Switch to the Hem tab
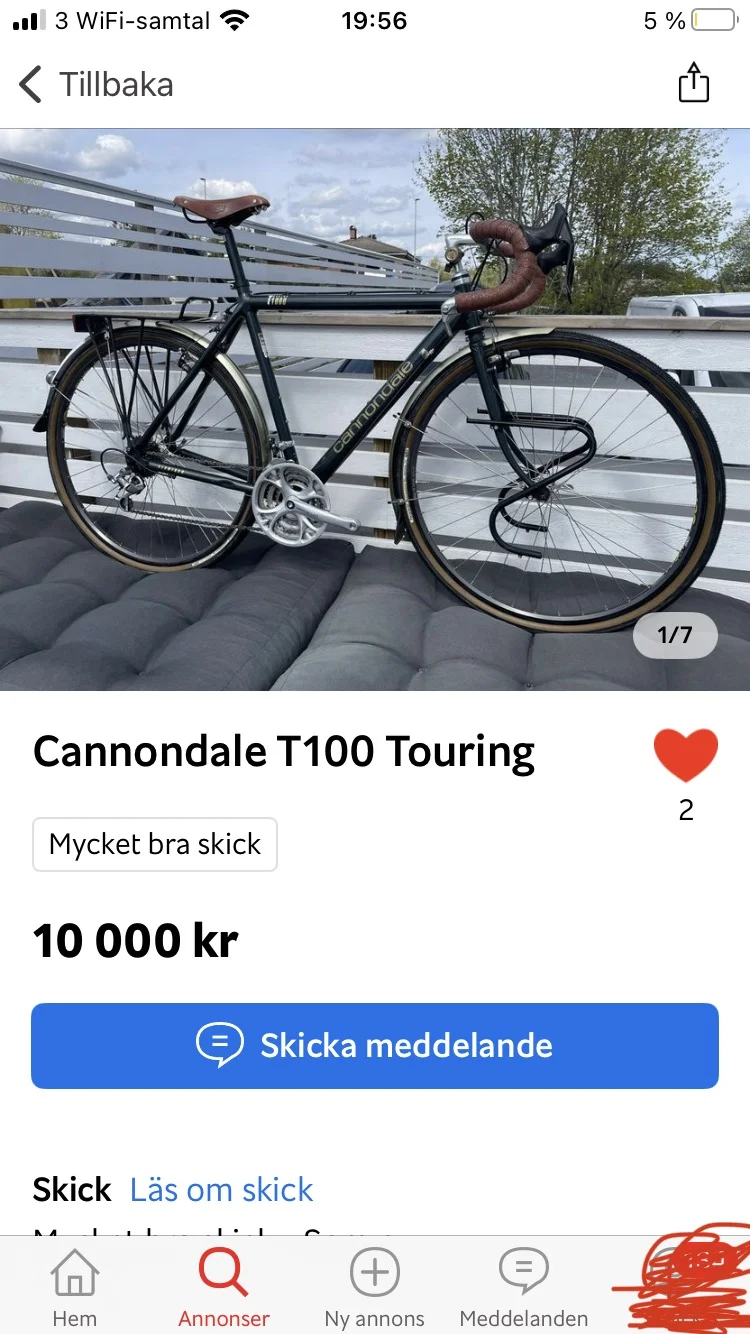This screenshot has width=750, height=1334. point(75,1288)
